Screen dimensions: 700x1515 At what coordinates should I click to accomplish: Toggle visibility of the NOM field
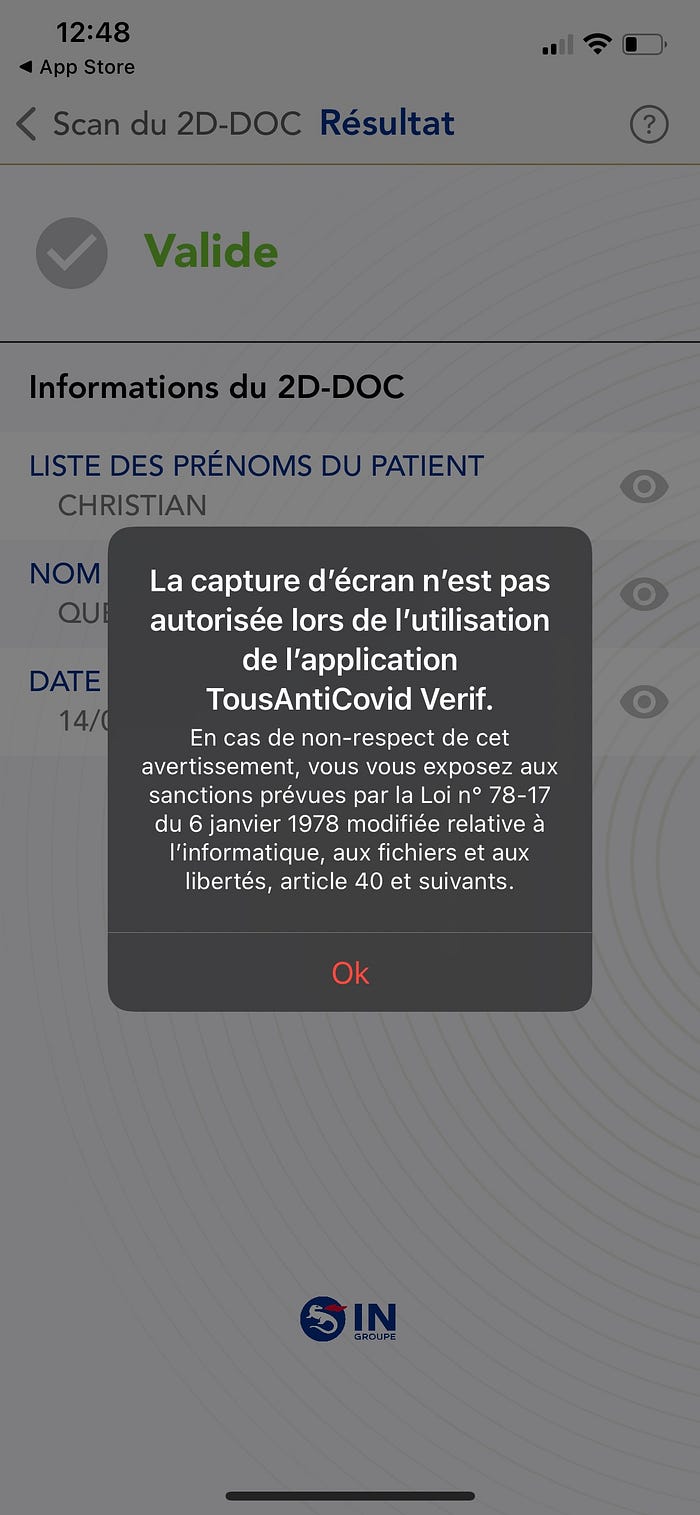pos(643,594)
